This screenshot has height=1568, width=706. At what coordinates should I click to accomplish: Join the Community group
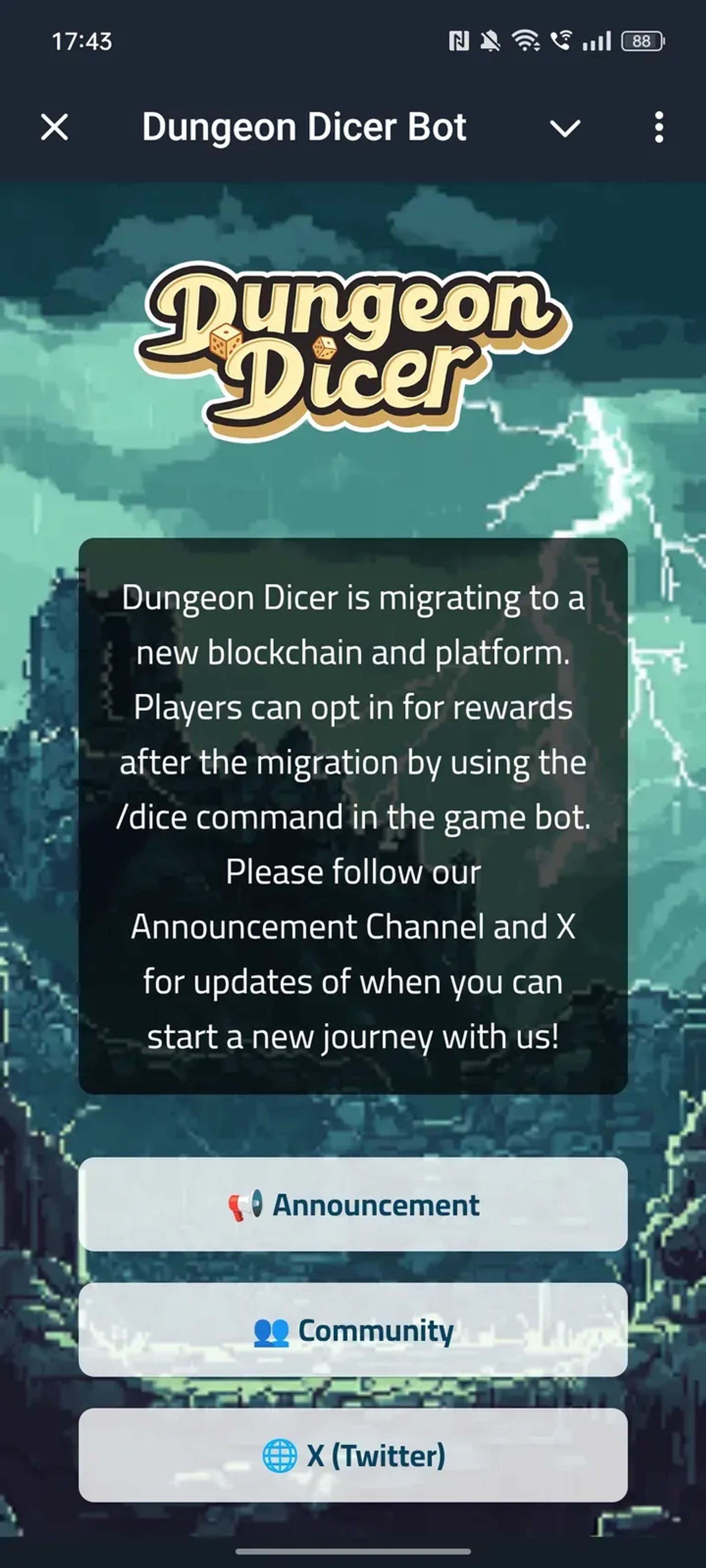(x=353, y=1331)
